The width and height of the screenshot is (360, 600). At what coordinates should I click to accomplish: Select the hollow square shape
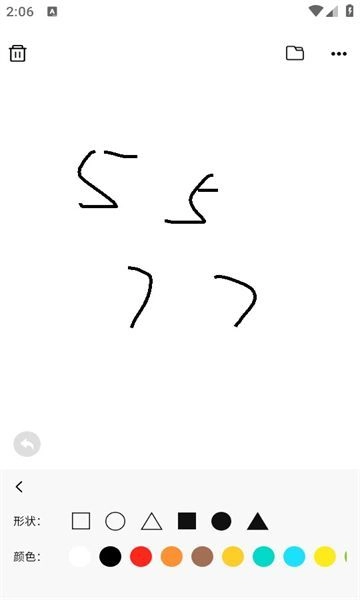[81, 521]
